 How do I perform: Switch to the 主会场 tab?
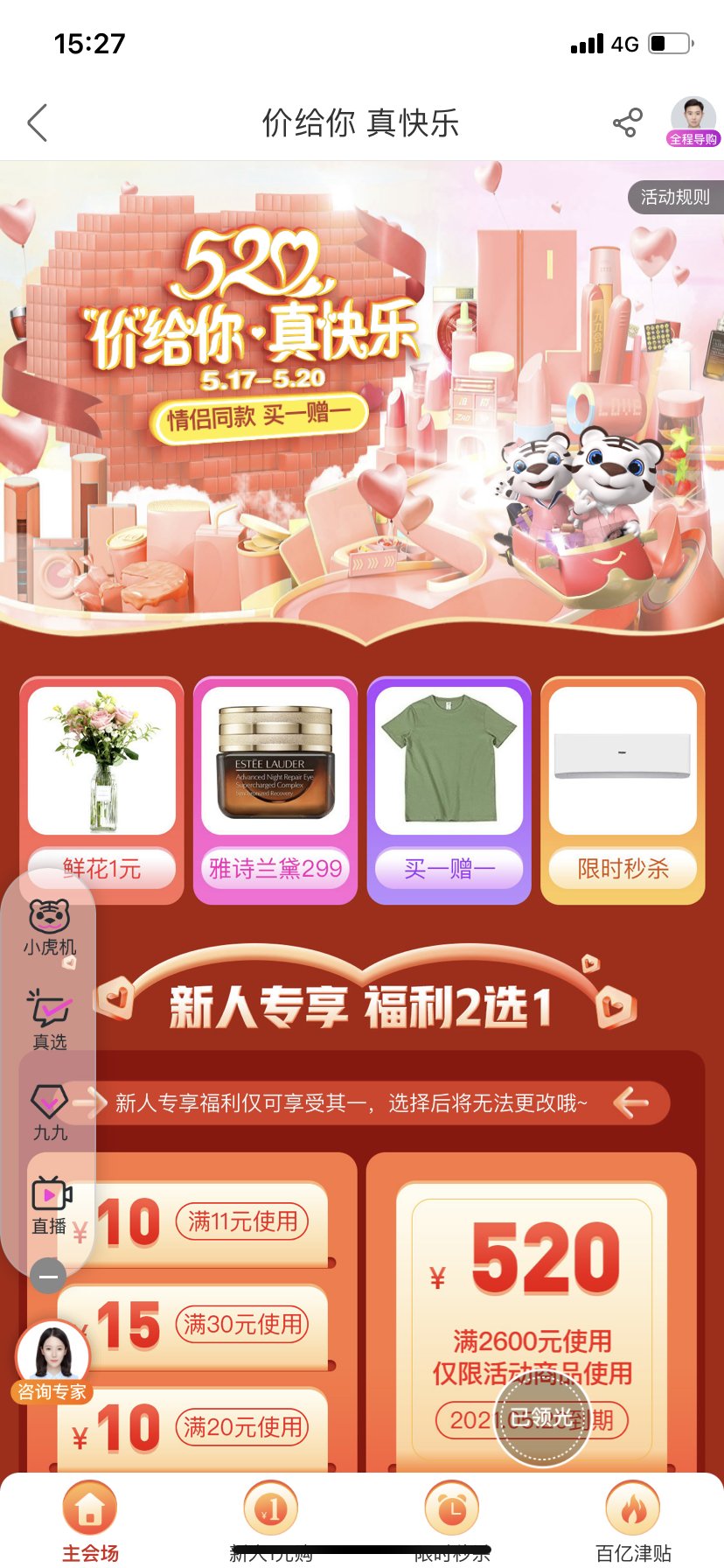click(x=90, y=1521)
